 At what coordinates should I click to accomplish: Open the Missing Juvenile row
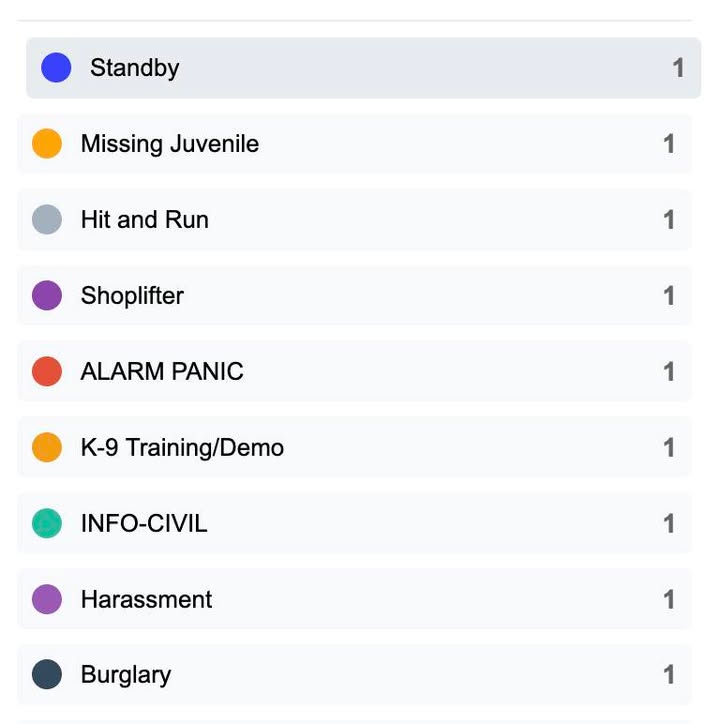coord(354,144)
